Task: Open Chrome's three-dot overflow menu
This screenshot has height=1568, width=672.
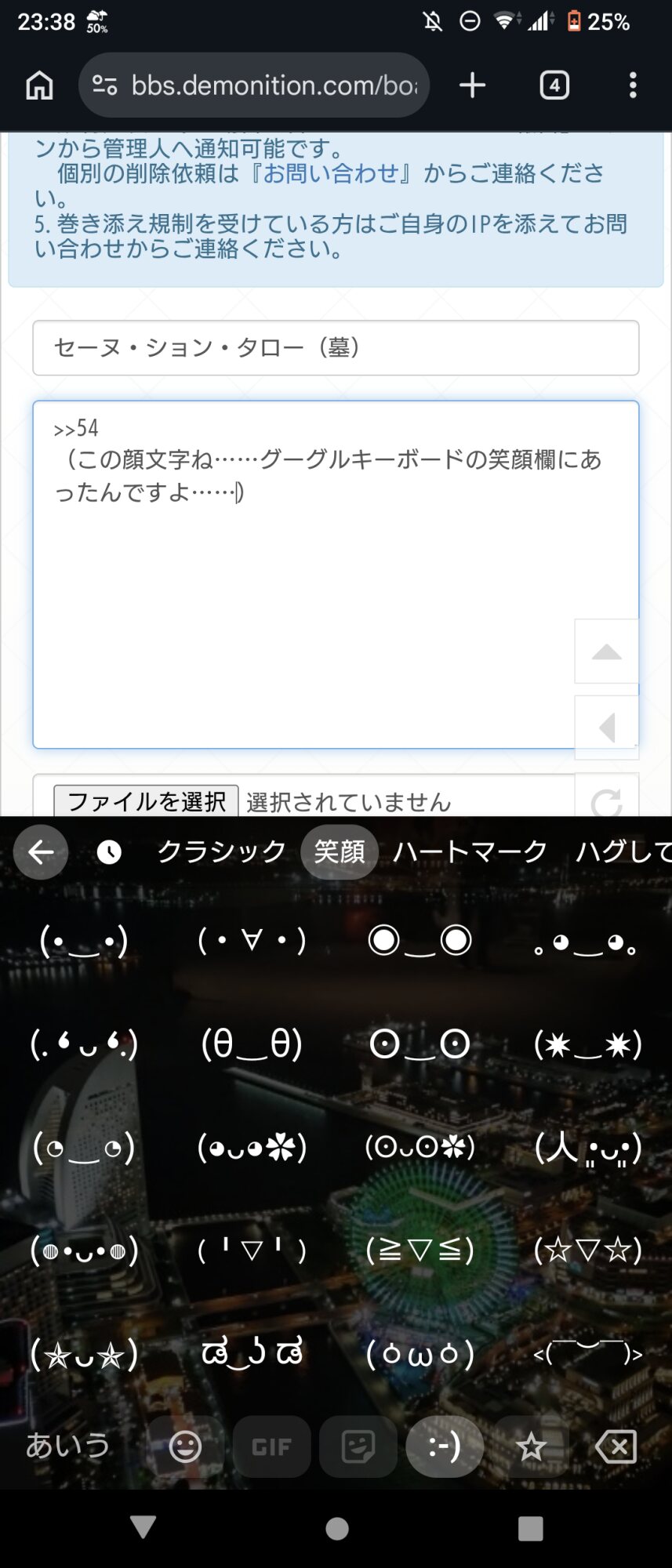Action: (633, 85)
